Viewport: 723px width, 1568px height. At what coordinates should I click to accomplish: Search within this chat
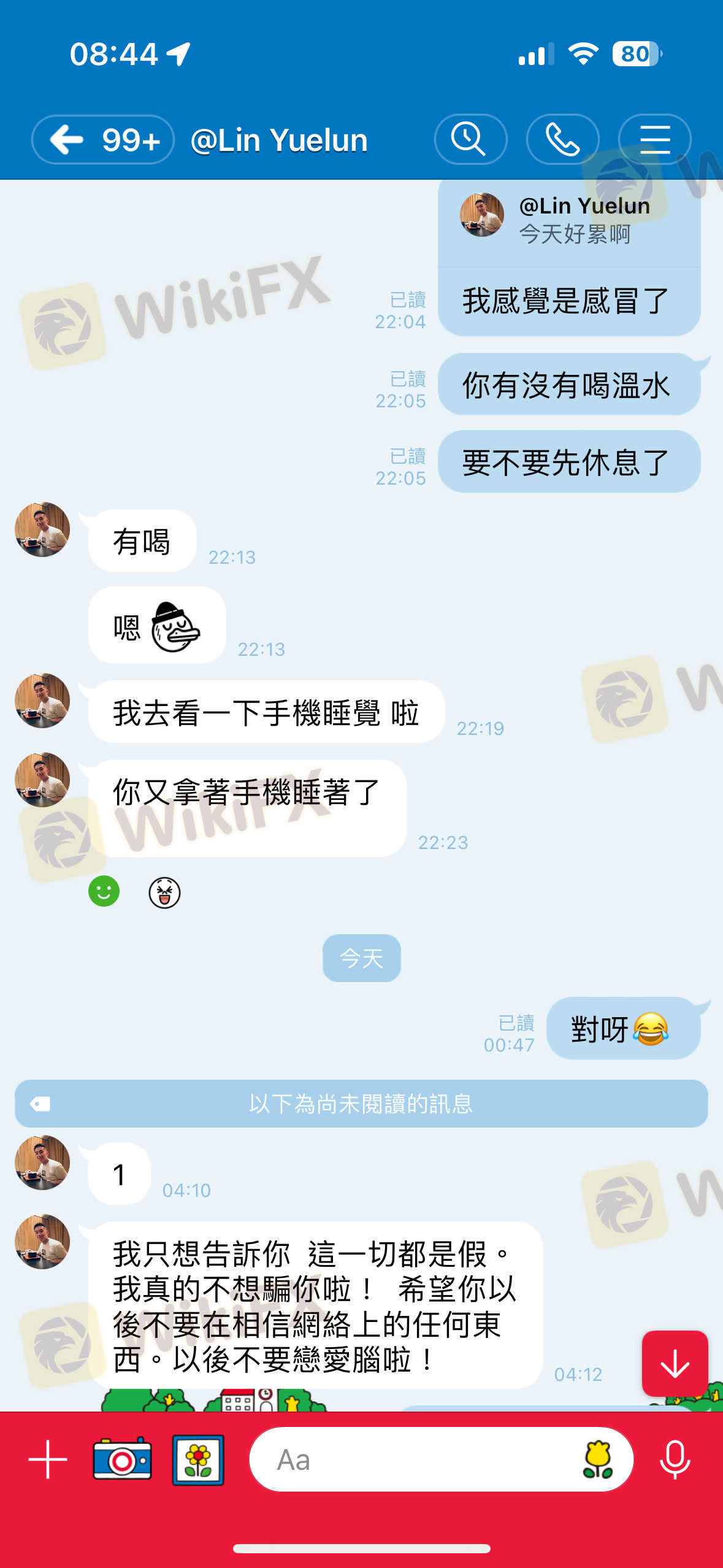[x=470, y=139]
